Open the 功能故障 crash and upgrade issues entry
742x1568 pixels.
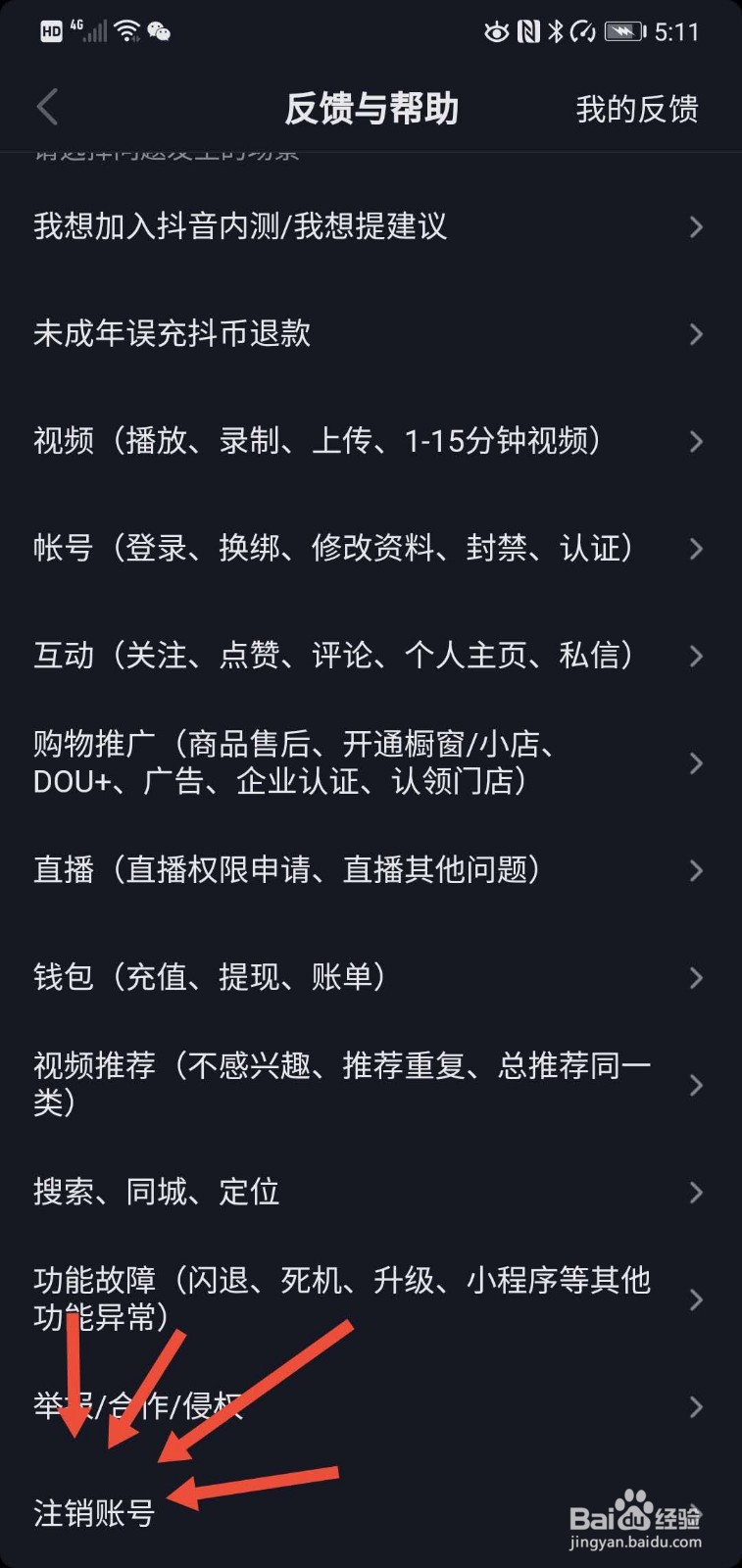point(340,1298)
